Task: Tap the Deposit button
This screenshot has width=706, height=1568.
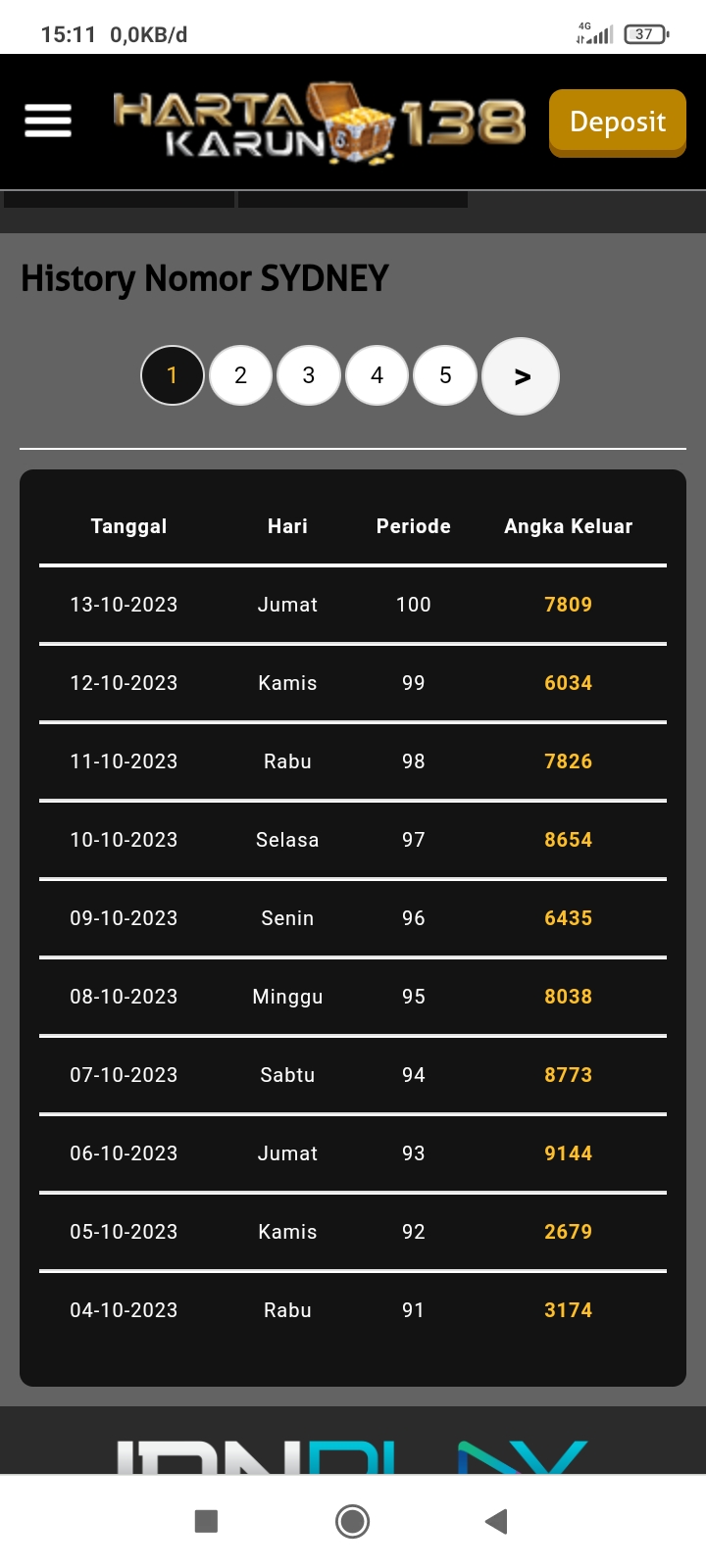Action: click(x=618, y=122)
